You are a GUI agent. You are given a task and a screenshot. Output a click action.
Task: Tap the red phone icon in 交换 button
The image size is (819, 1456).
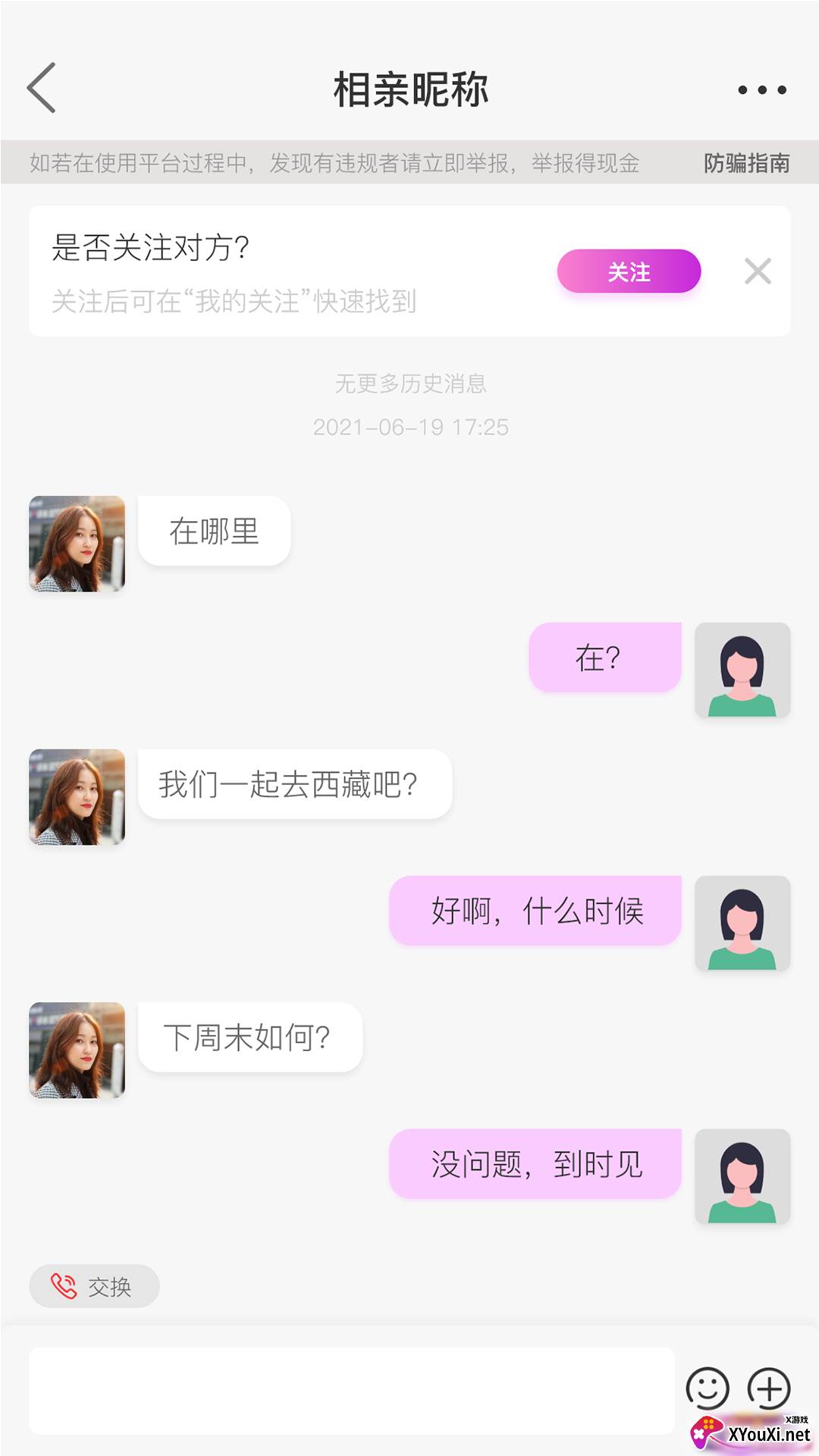(63, 1286)
